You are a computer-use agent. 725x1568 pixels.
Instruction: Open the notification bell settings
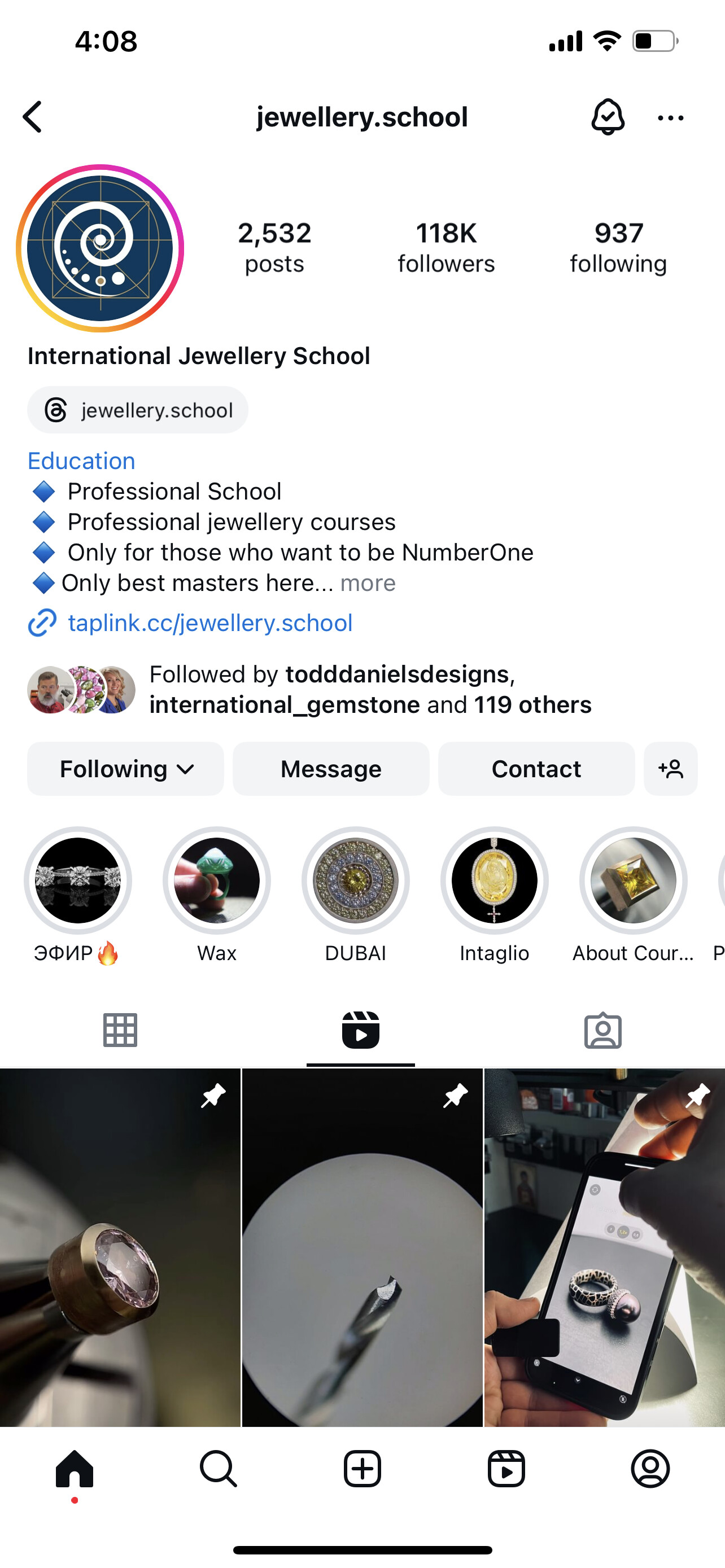click(608, 116)
